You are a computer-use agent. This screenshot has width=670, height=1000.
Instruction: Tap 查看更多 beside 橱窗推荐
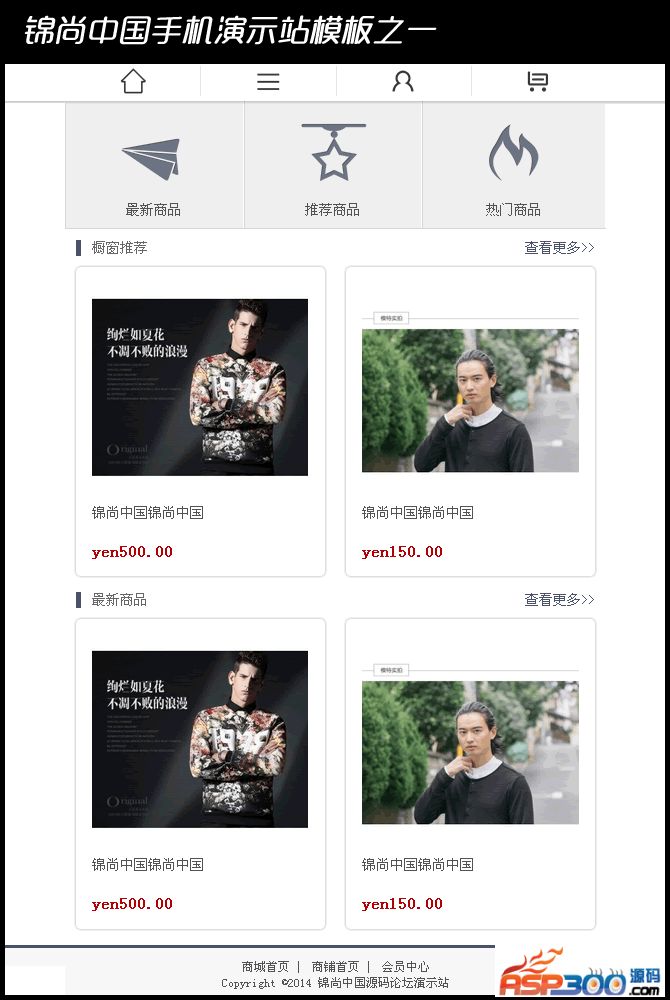[x=559, y=248]
